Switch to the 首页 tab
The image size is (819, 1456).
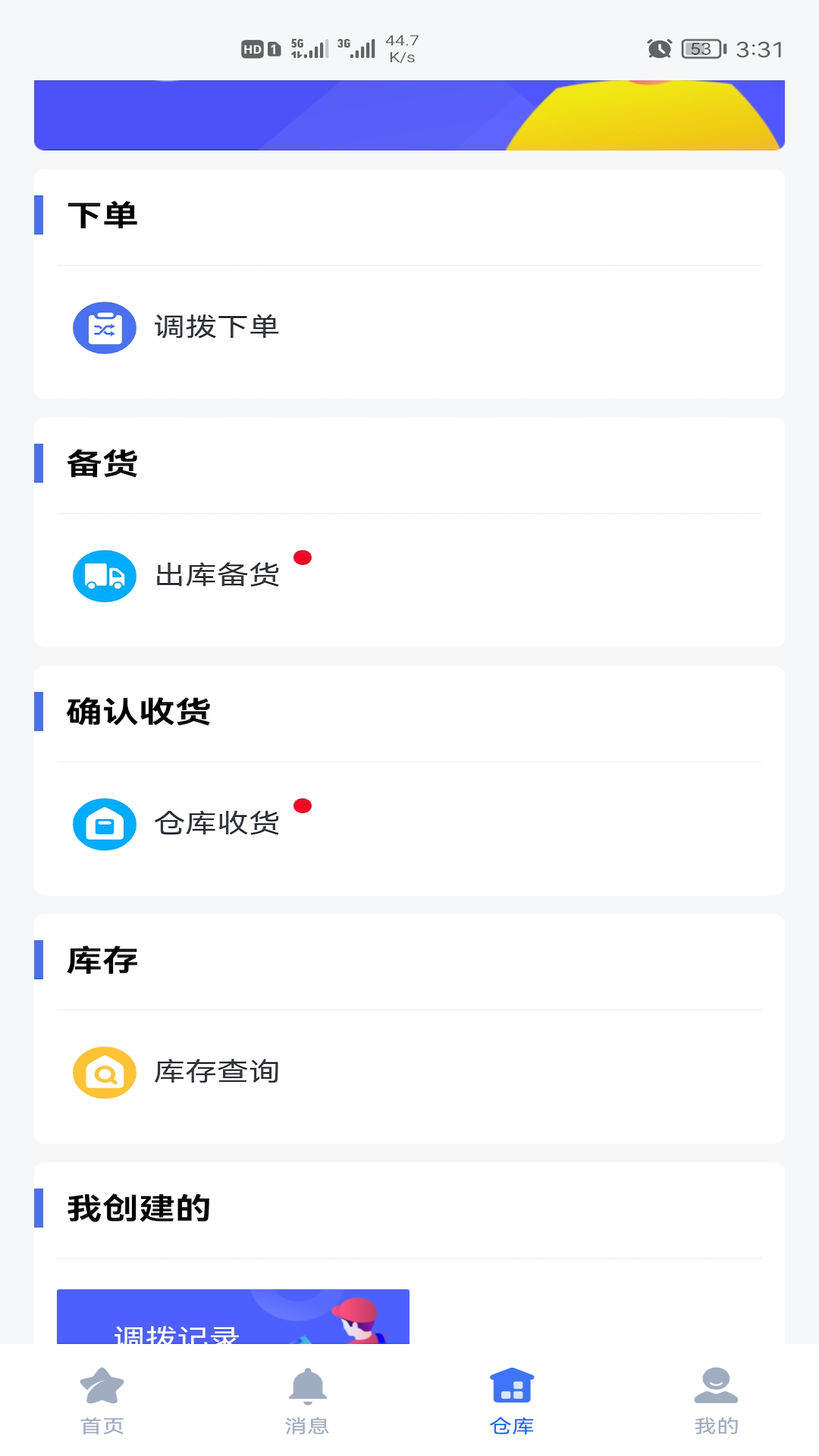tap(102, 1401)
